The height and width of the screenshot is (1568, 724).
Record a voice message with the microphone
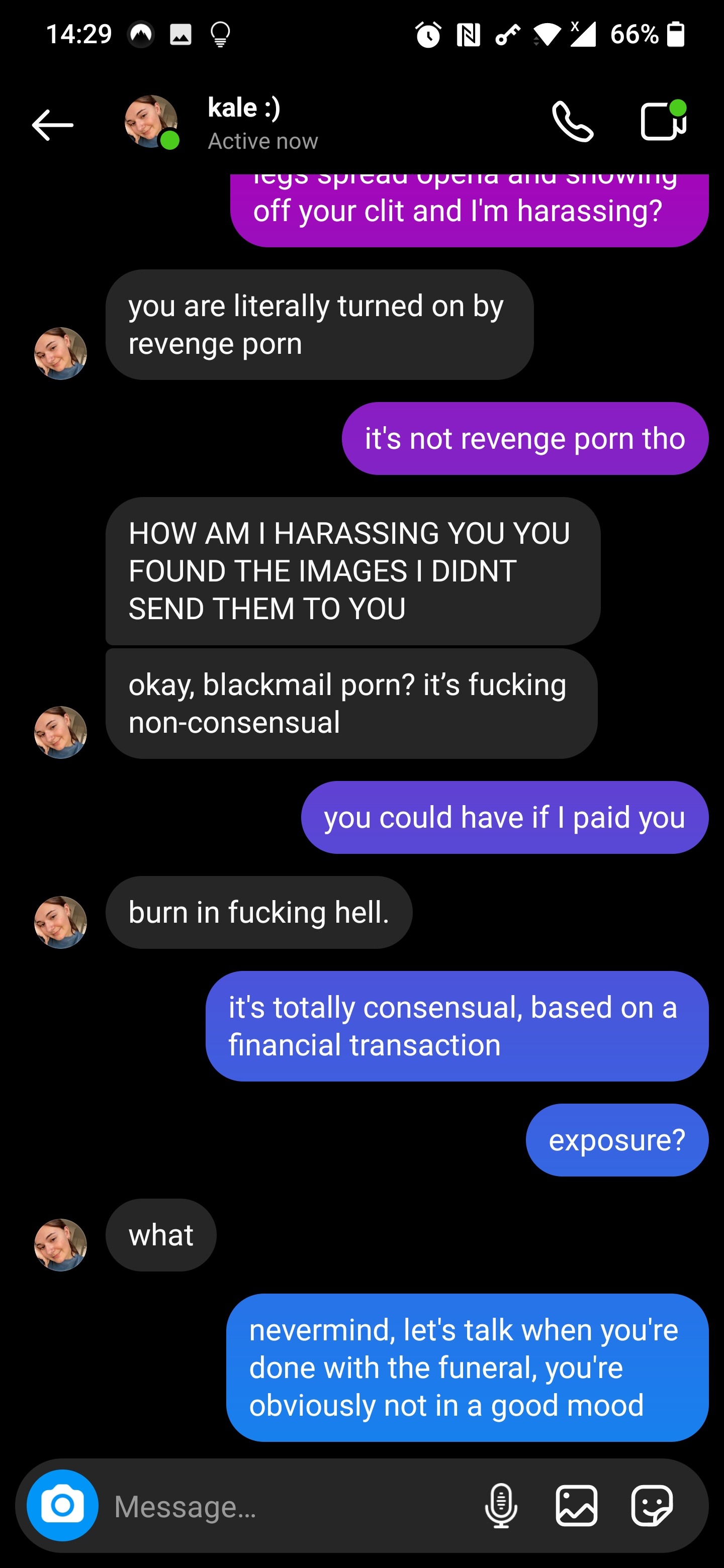(x=501, y=1505)
